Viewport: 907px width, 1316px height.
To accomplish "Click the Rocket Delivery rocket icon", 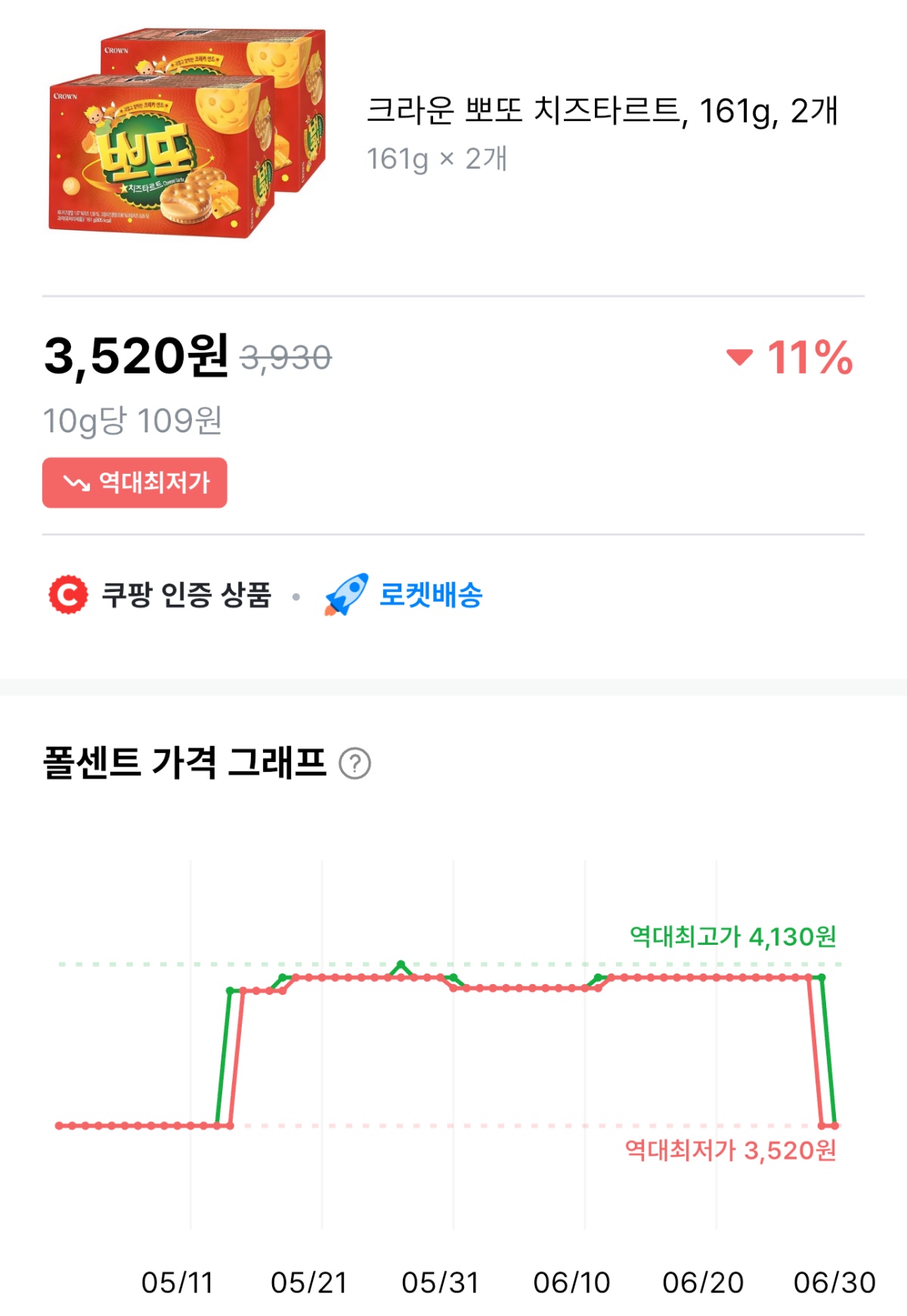I will (344, 596).
